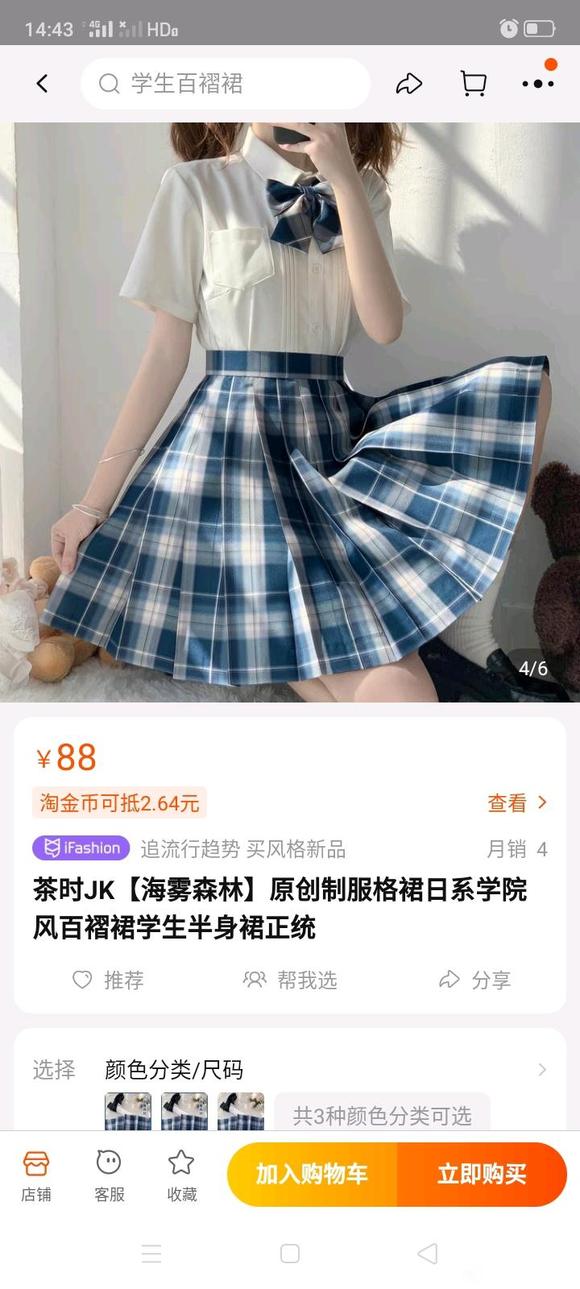
Task: Open the three-dot overflow menu
Action: [538, 84]
